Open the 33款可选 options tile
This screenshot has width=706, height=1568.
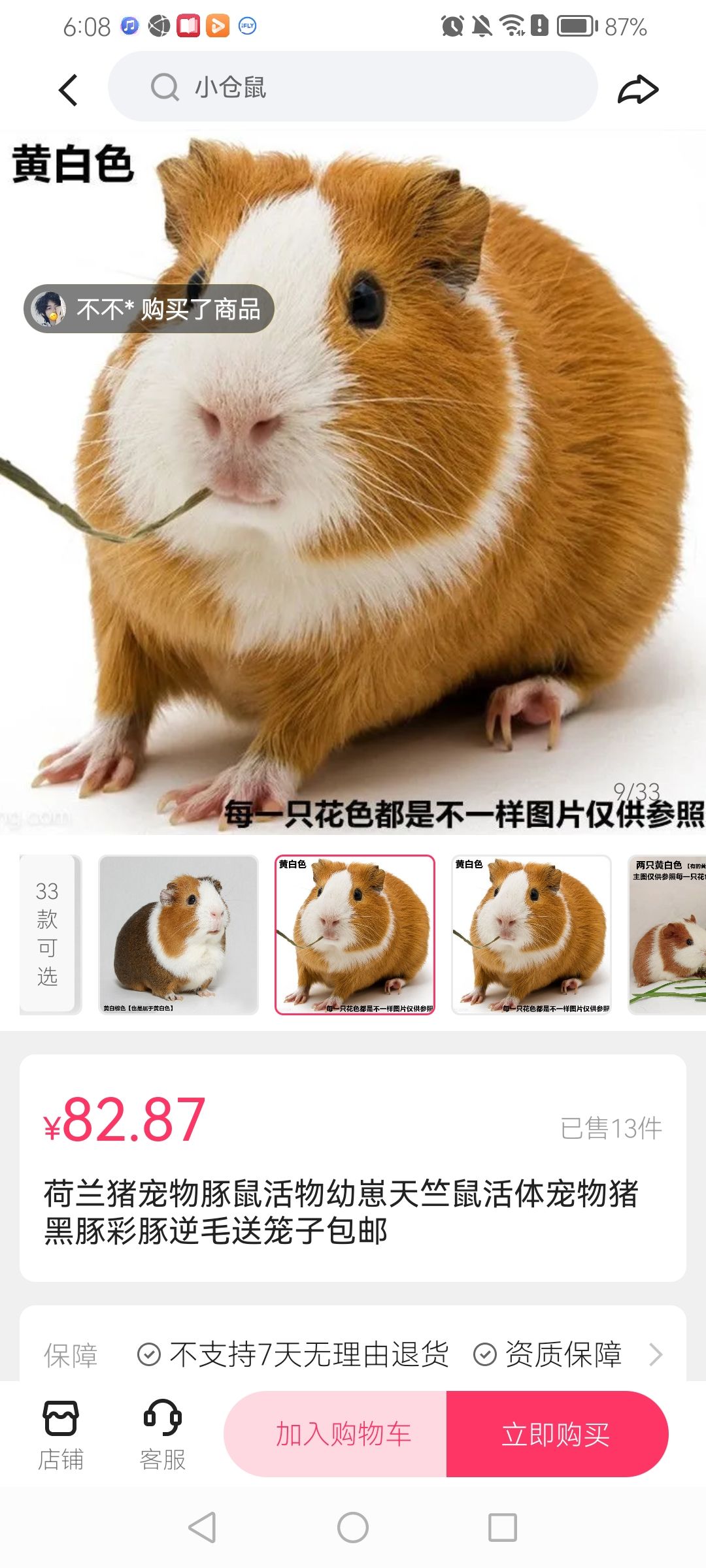(x=50, y=934)
